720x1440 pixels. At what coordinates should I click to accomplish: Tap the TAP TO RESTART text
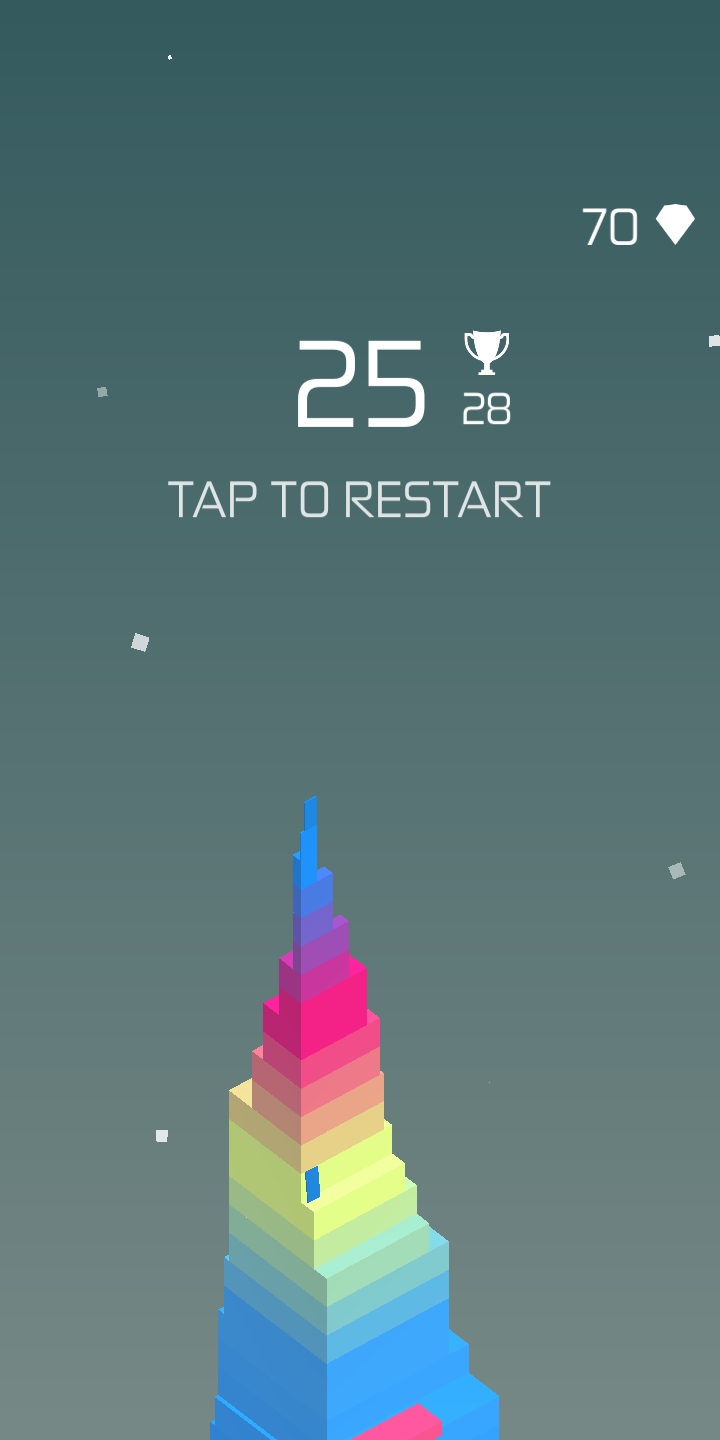coord(359,498)
